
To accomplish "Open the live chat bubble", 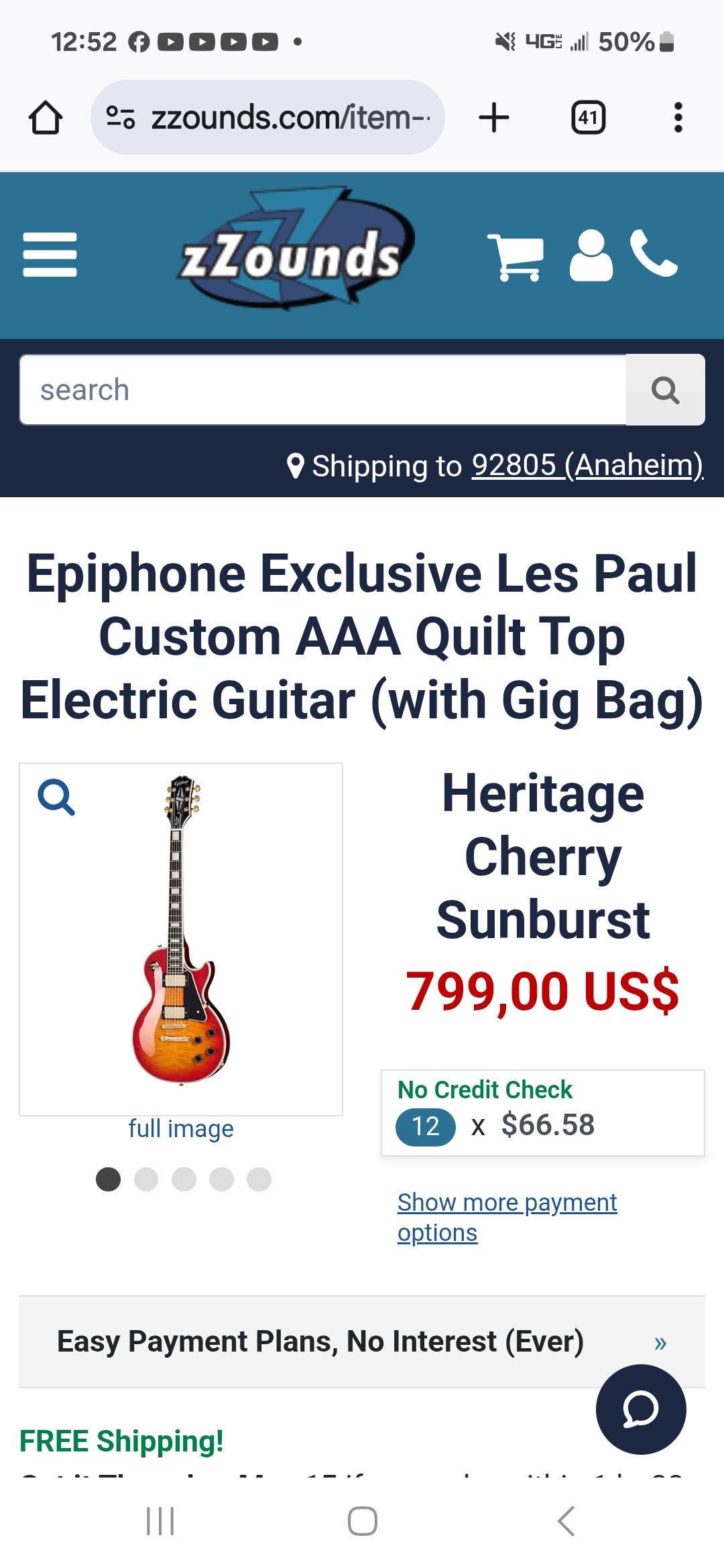I will click(x=640, y=1409).
